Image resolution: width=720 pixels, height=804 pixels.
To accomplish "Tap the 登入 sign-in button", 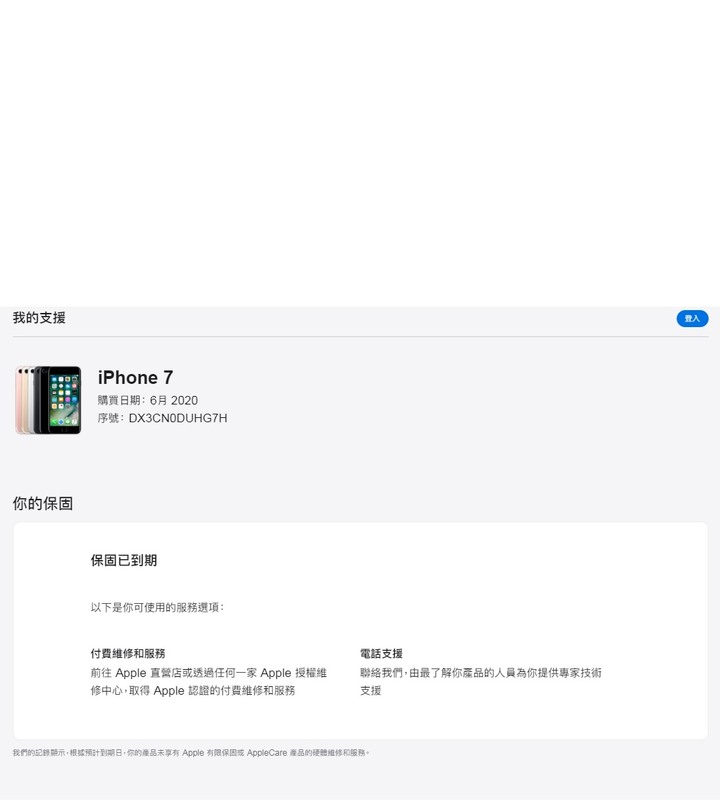I will (x=692, y=318).
